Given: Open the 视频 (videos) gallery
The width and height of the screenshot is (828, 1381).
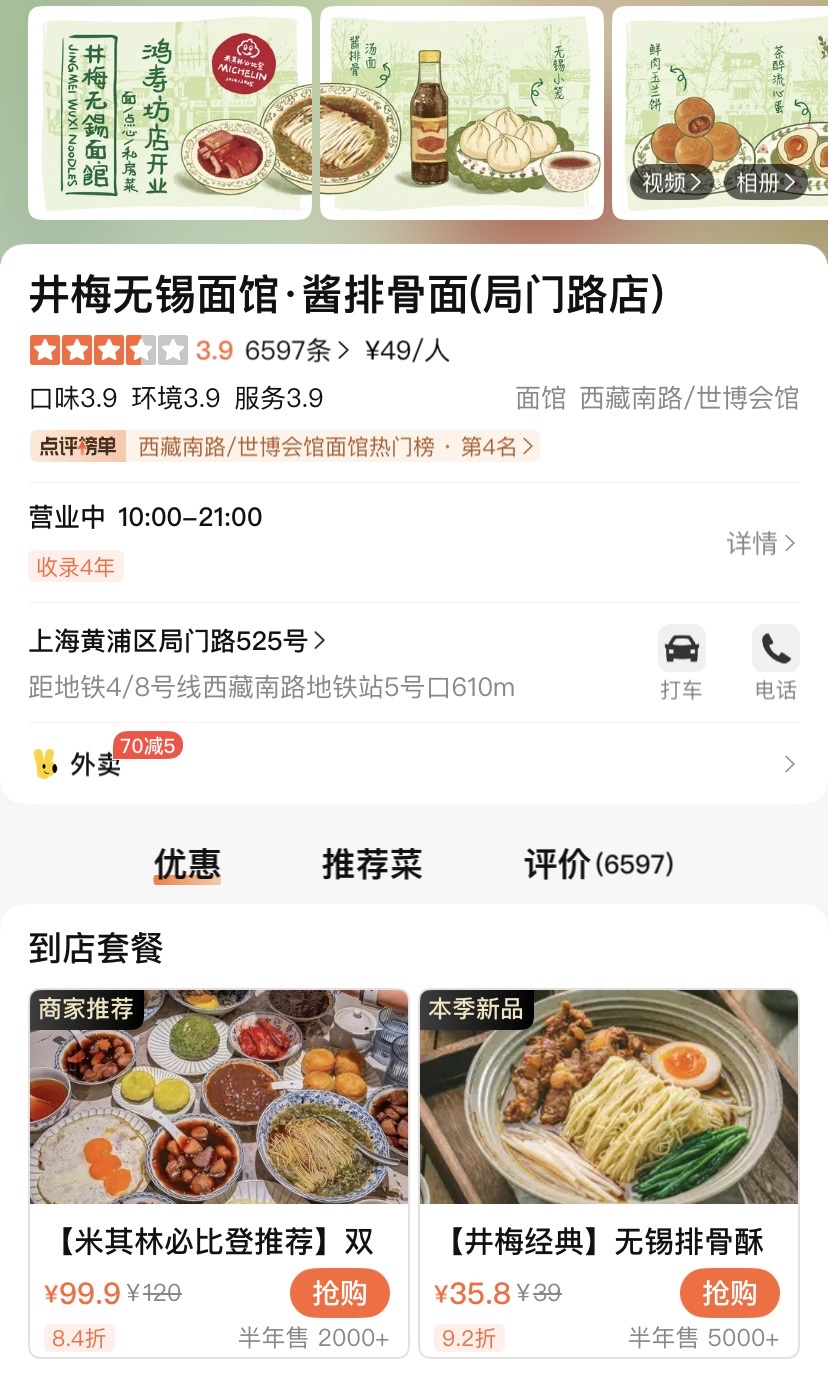Looking at the screenshot, I should (x=671, y=183).
